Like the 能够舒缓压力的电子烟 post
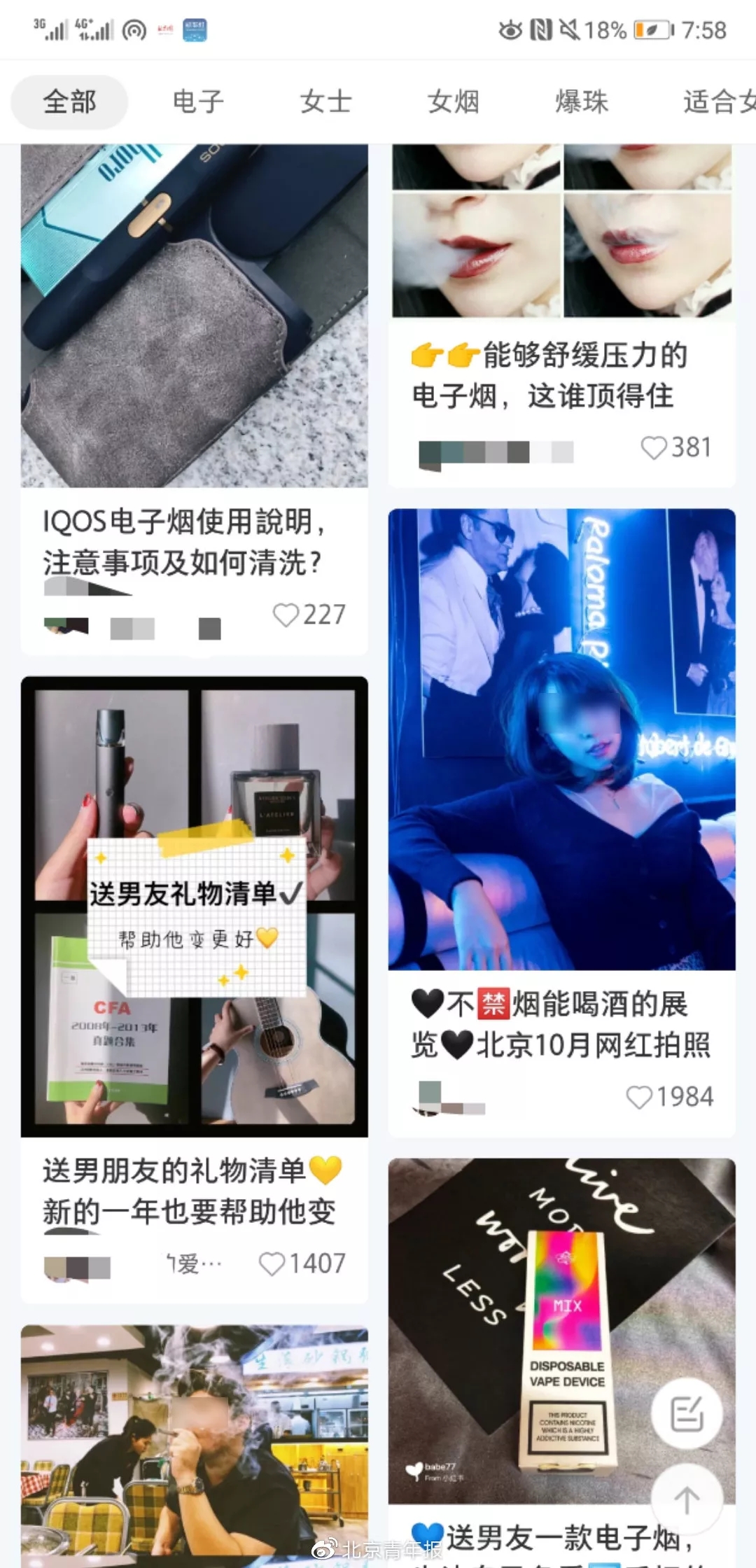The image size is (756, 1568). tap(653, 448)
